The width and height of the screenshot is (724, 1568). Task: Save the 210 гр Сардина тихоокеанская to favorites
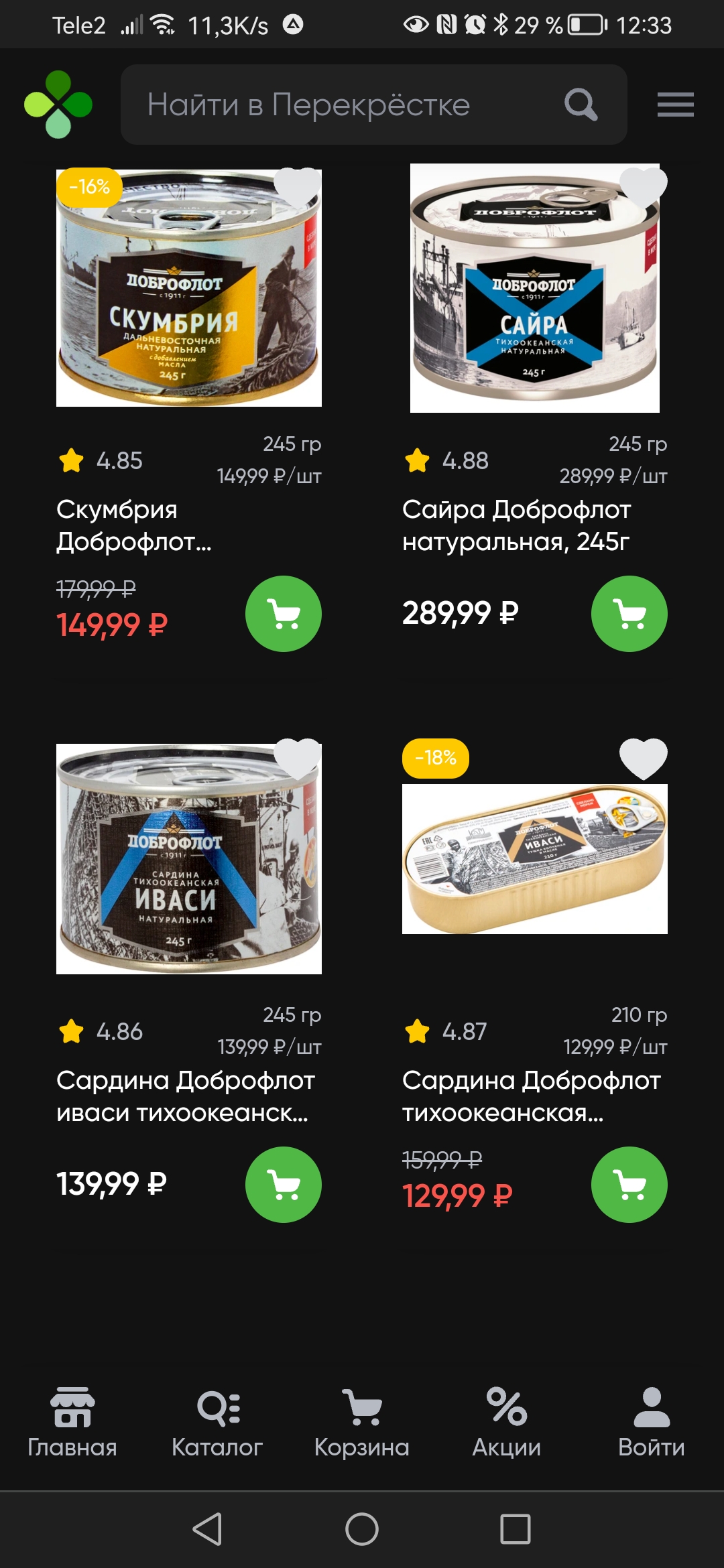pyautogui.click(x=643, y=757)
